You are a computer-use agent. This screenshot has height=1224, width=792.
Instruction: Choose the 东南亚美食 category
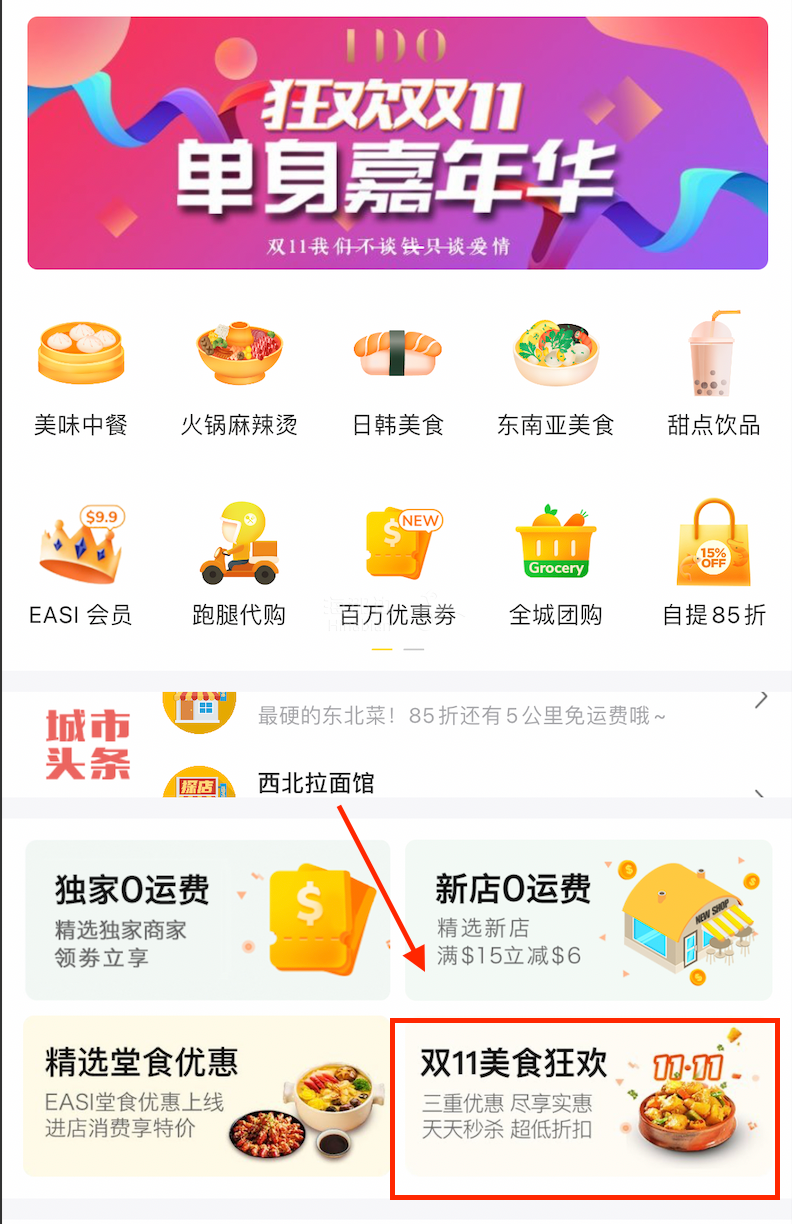tap(555, 375)
